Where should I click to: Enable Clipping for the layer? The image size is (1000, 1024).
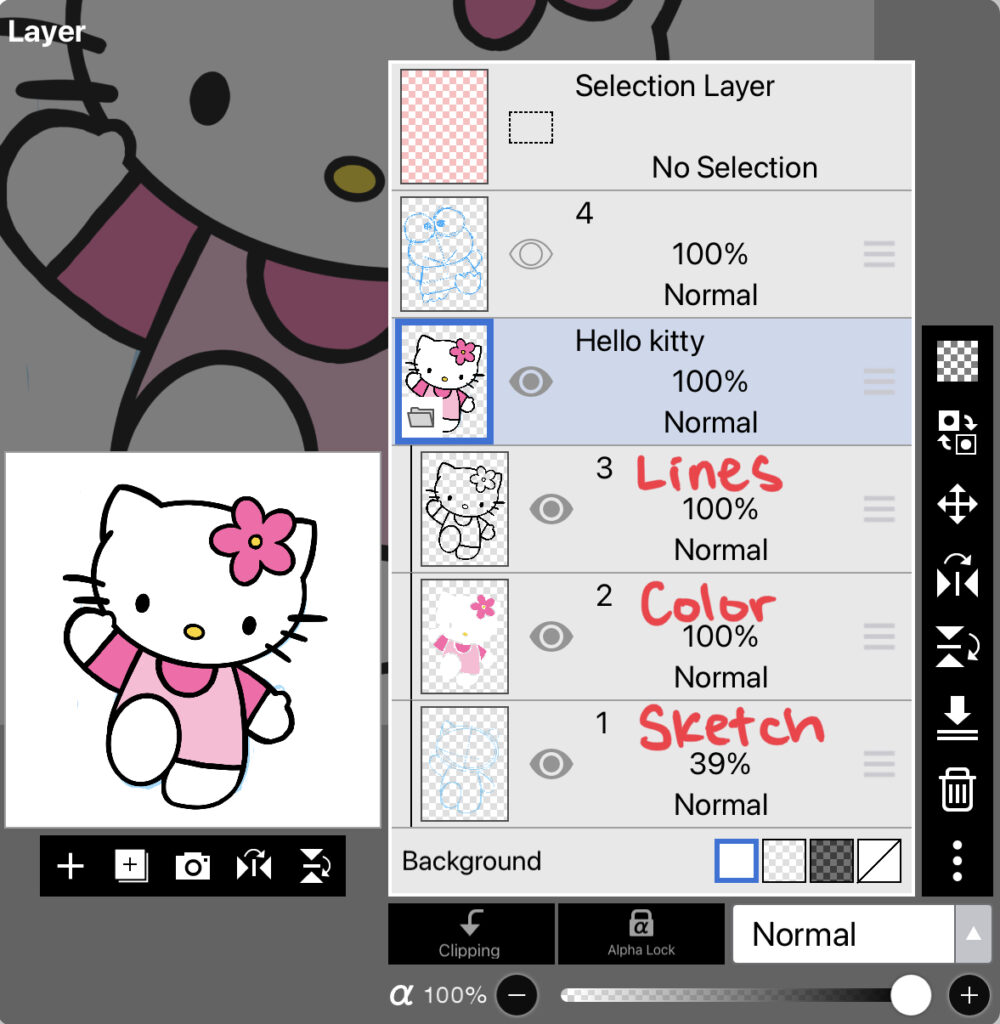(x=470, y=933)
